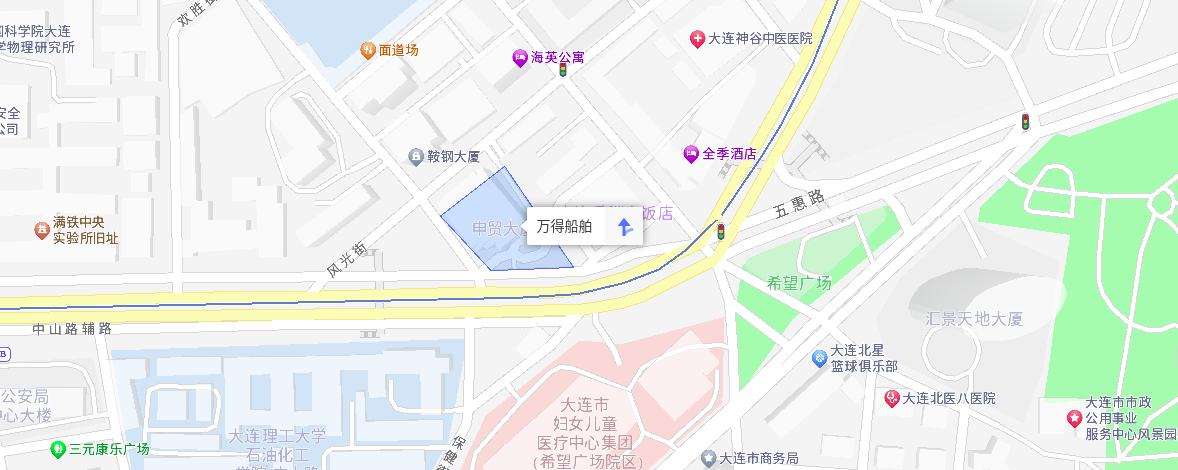This screenshot has width=1178, height=470.
Task: Get directions to 万得船舶 via arrow icon
Action: (625, 227)
